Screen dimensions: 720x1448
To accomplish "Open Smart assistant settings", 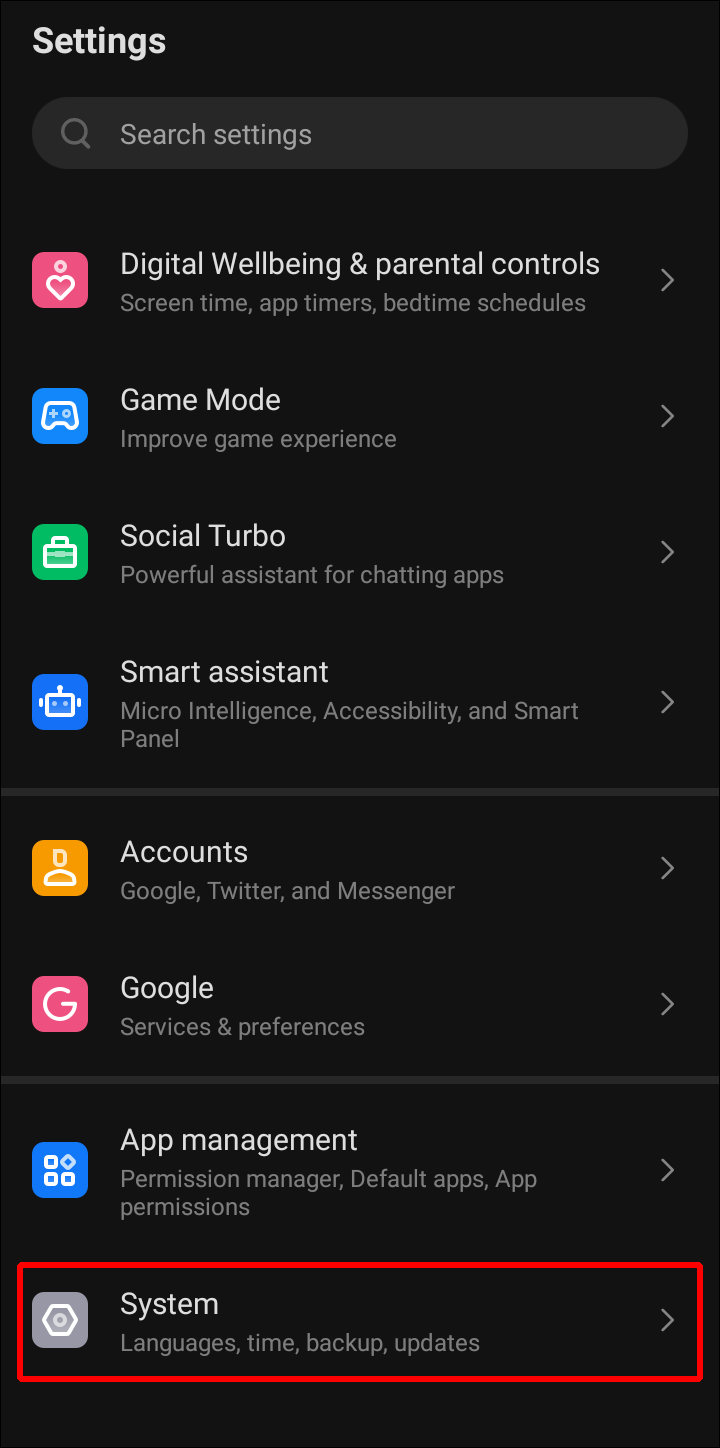I will click(360, 703).
